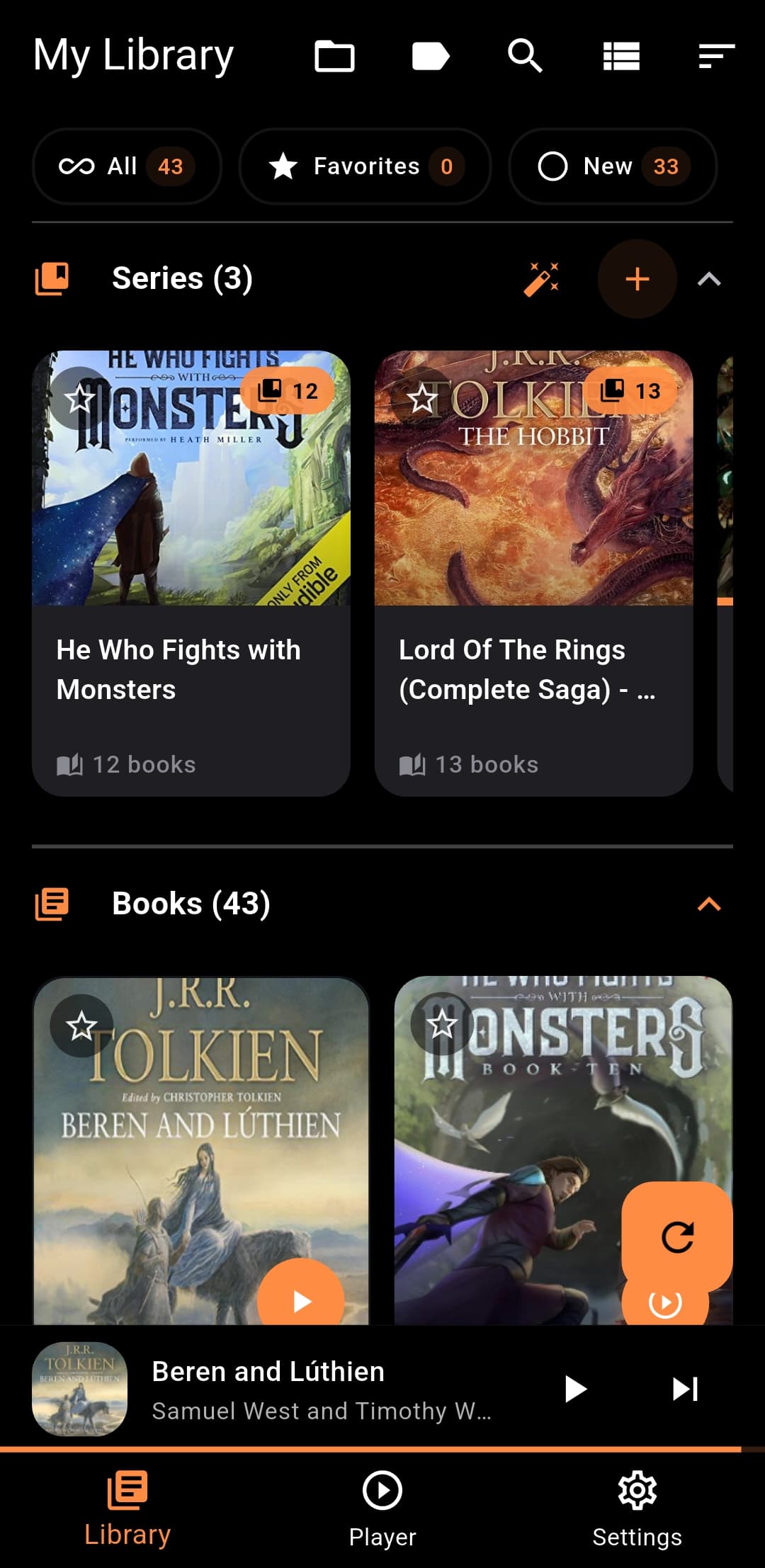The width and height of the screenshot is (765, 1568).
Task: Open the sort options
Action: (x=716, y=56)
